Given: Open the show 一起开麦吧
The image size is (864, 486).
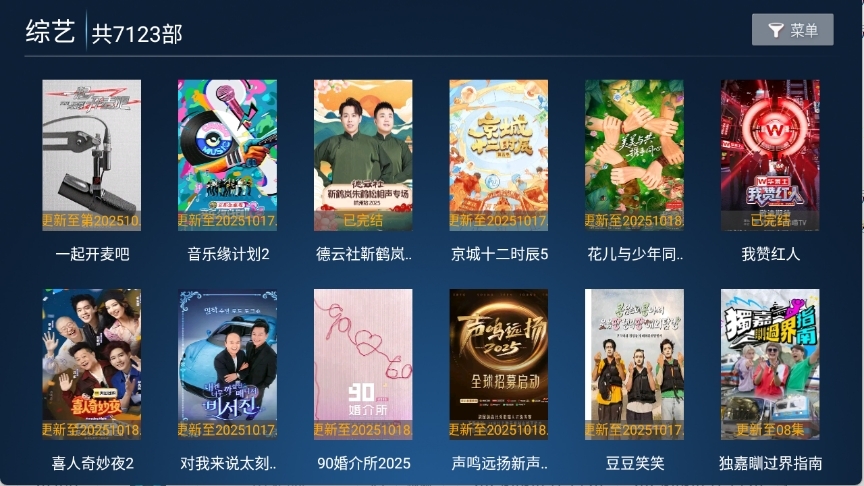Looking at the screenshot, I should (x=92, y=155).
